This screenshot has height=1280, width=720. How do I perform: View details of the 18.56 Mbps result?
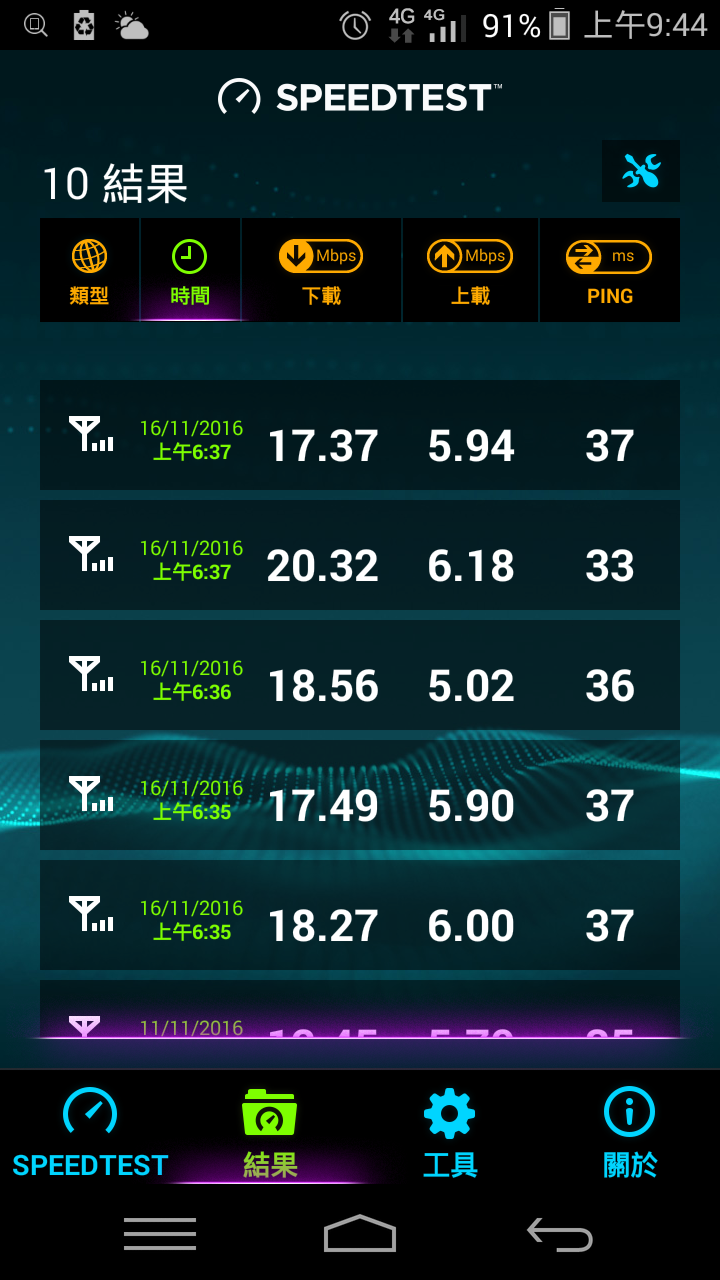click(360, 675)
